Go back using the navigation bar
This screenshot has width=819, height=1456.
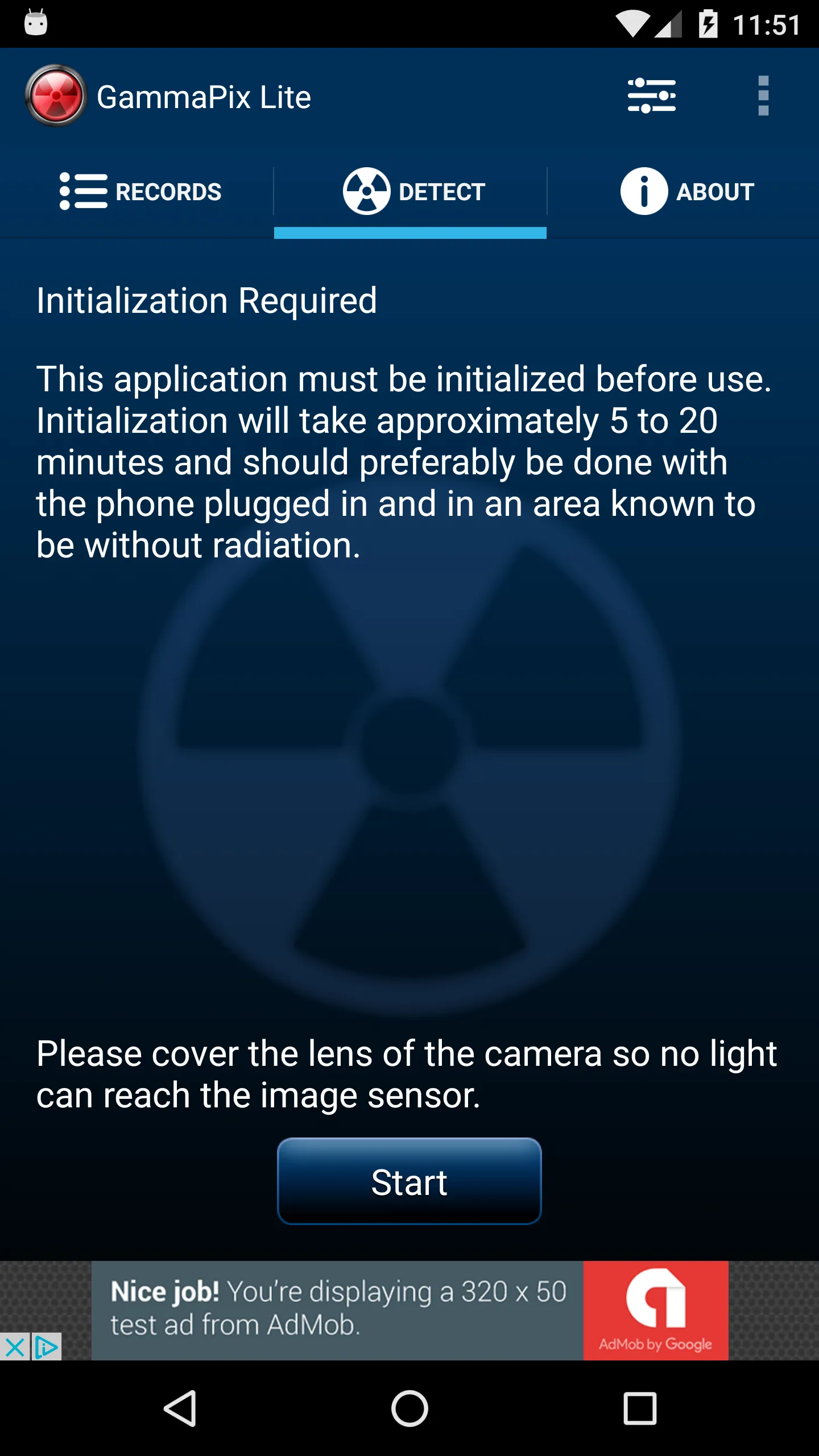(180, 1409)
